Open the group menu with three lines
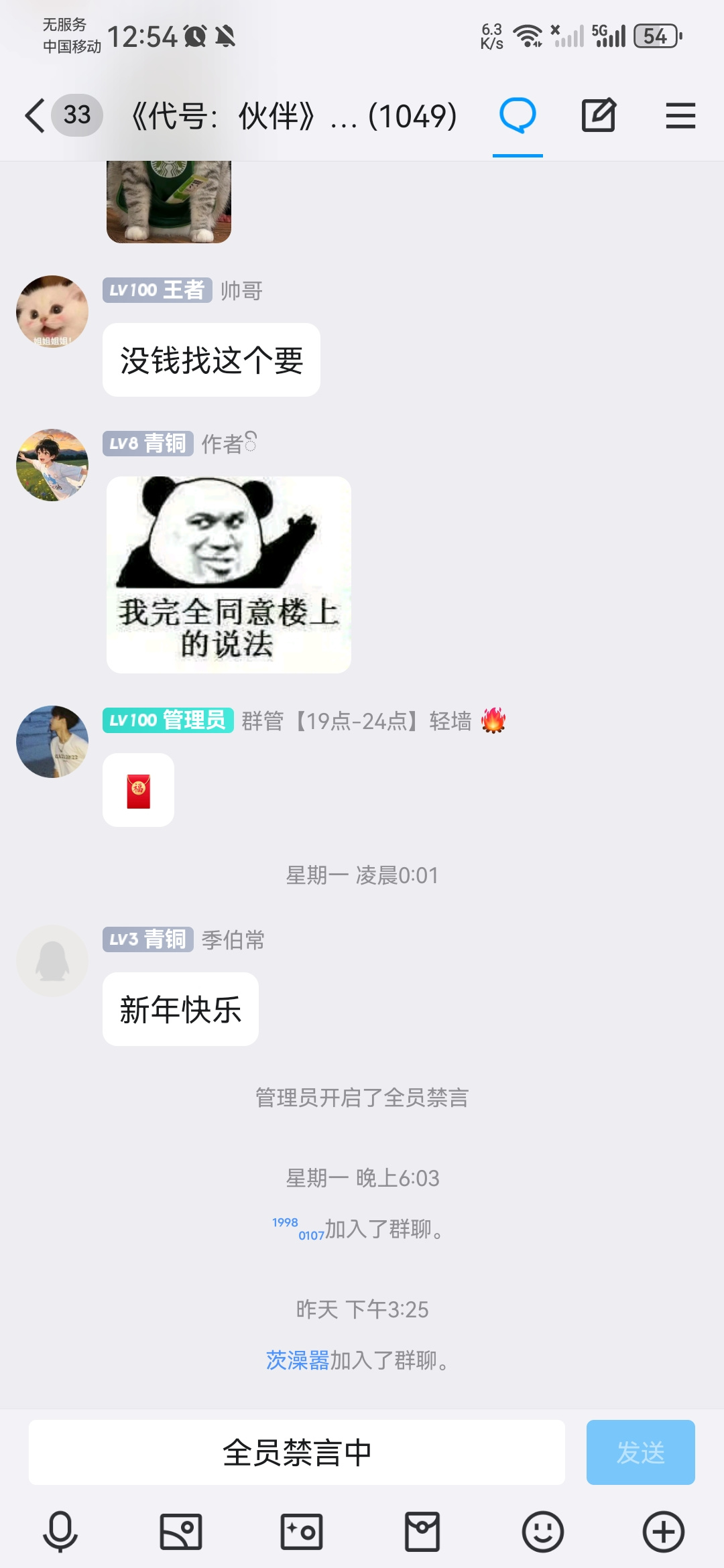The image size is (724, 1568). click(680, 115)
